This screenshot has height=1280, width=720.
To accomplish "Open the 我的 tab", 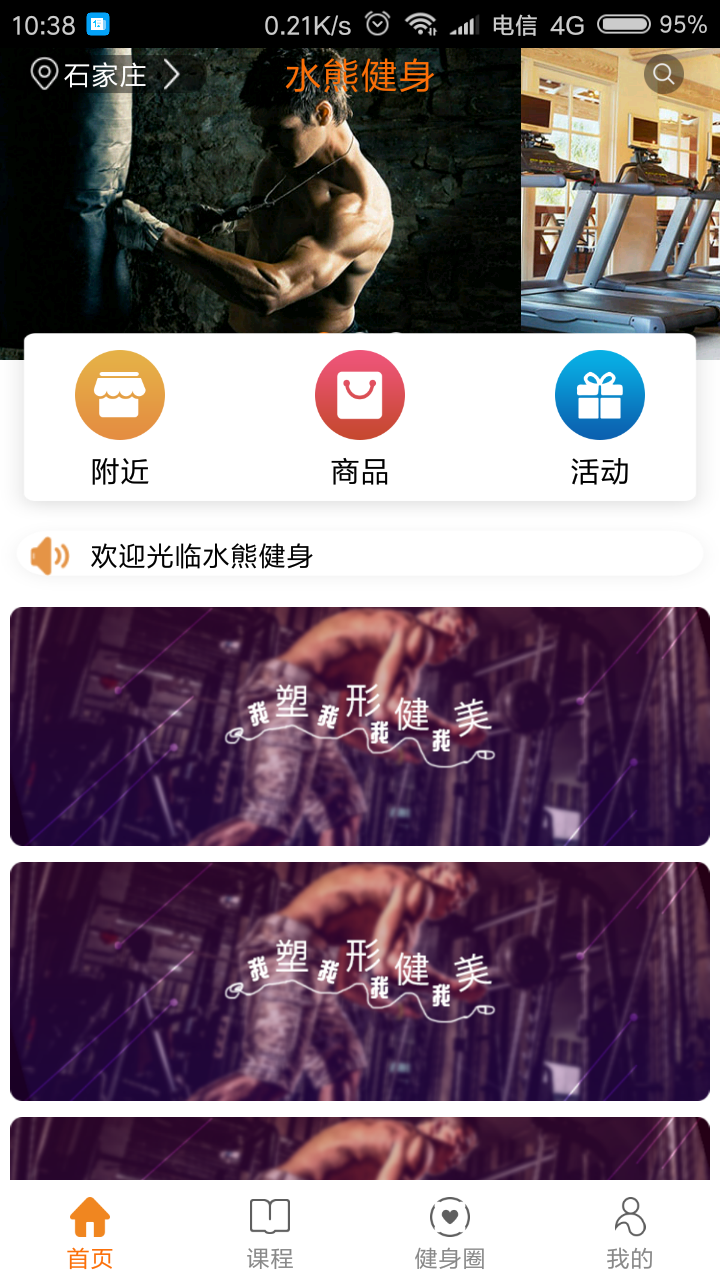I will (x=630, y=1231).
